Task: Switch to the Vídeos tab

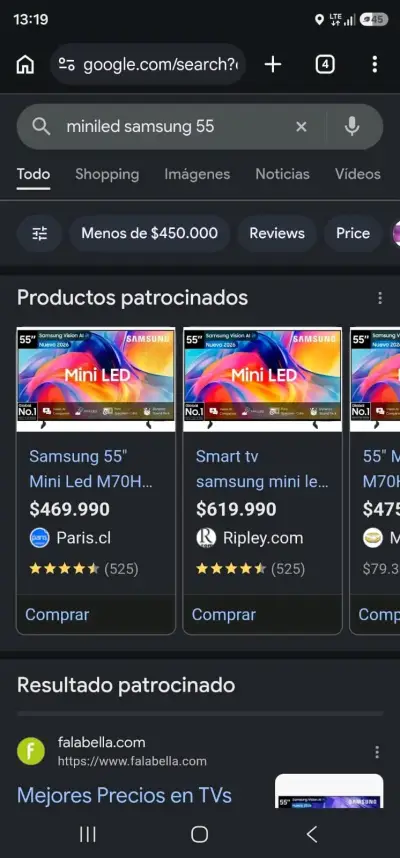Action: (x=358, y=175)
